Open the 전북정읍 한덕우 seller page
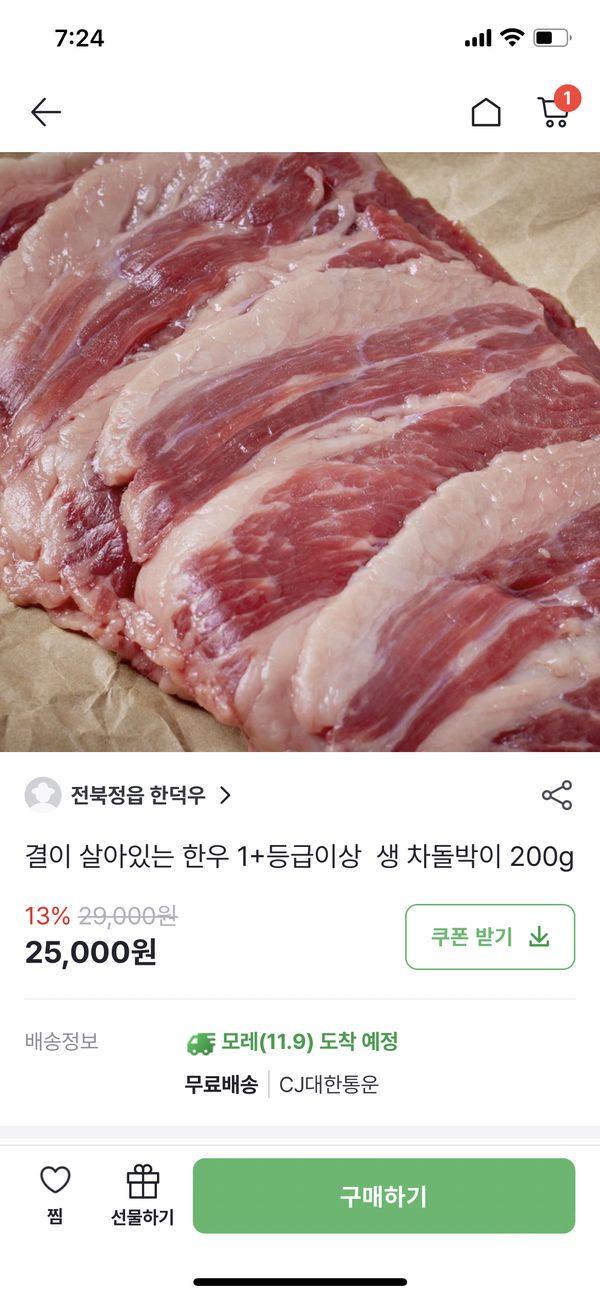Screen dimensions: 600x1298 (137, 796)
